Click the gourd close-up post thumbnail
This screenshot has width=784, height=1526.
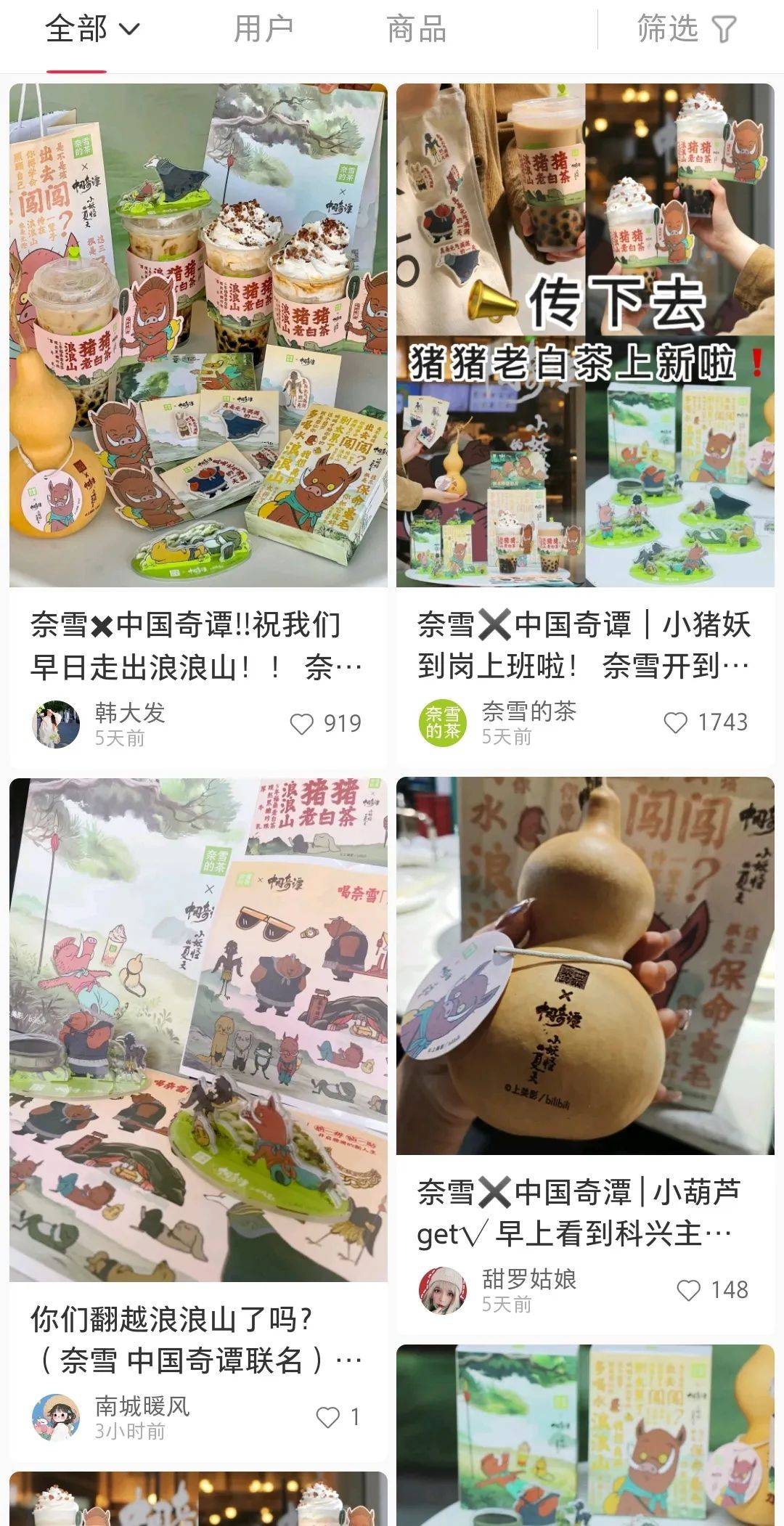(x=589, y=966)
